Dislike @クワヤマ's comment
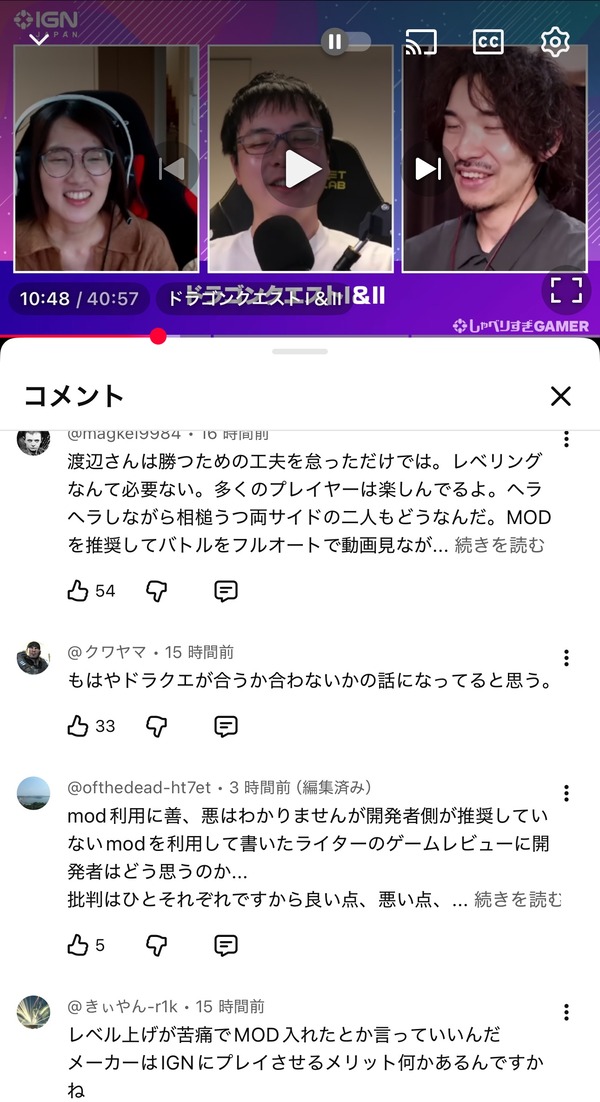This screenshot has height=1102, width=600. pos(156,726)
